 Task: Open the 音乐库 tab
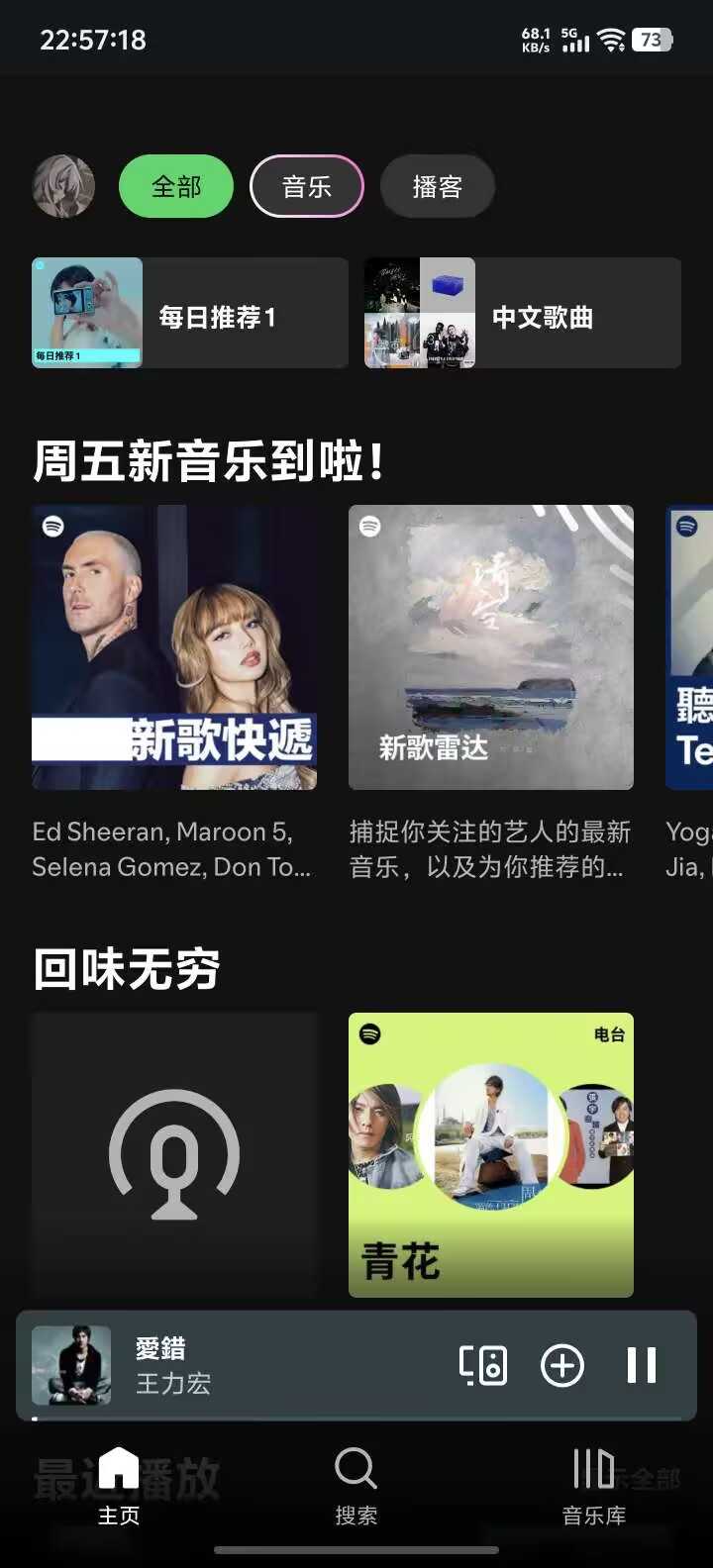[594, 1485]
